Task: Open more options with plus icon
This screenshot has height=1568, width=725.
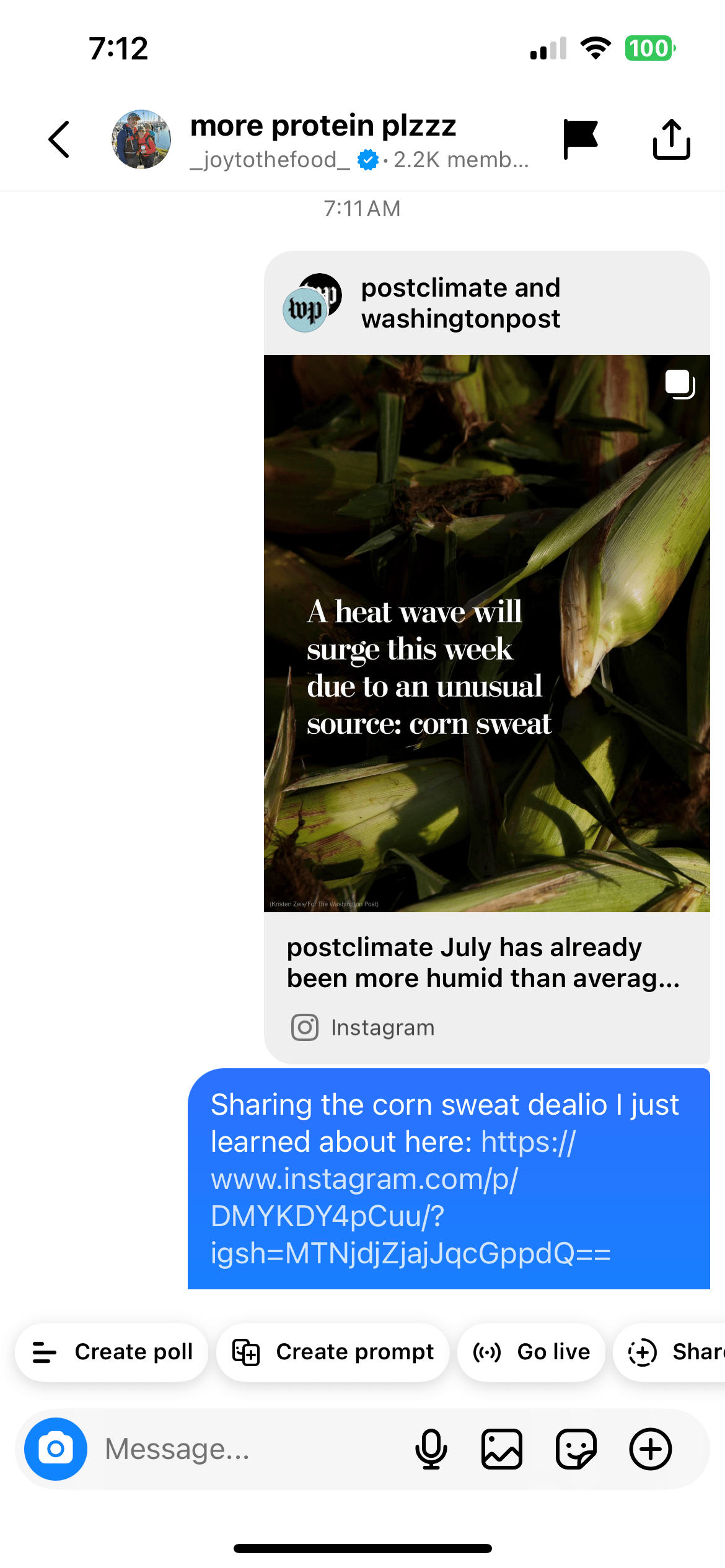Action: (x=651, y=1449)
